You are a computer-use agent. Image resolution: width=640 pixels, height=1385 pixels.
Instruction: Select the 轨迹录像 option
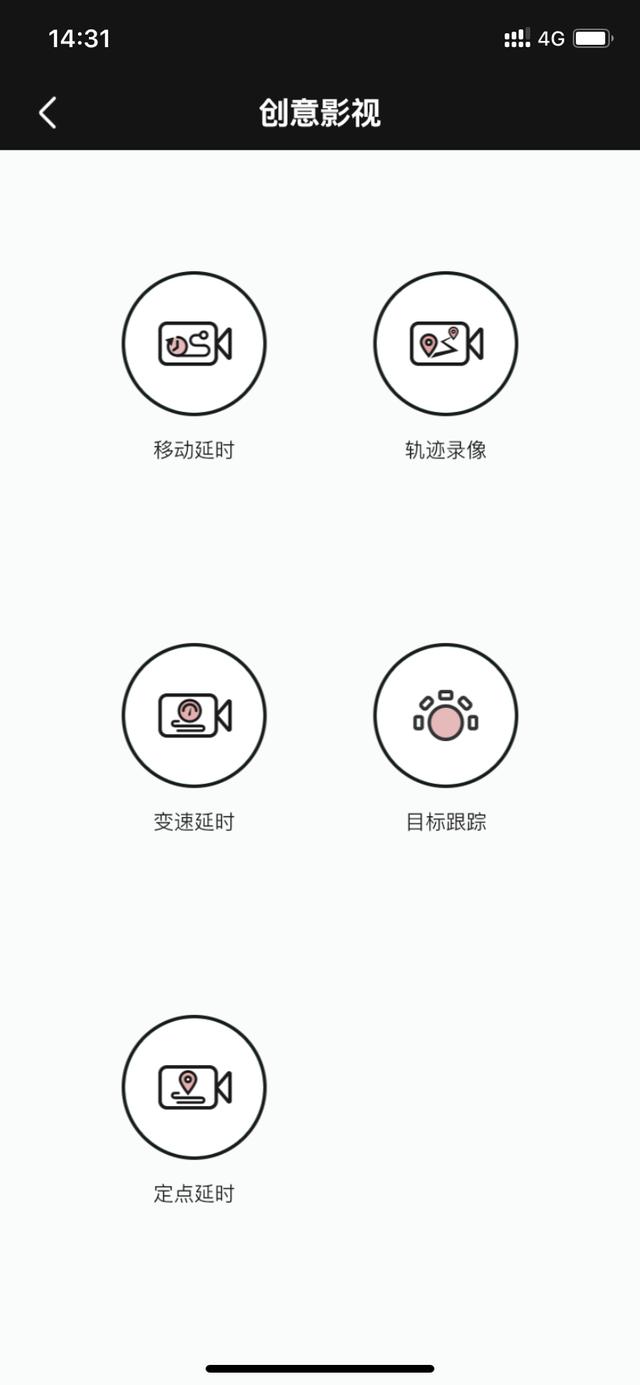(446, 344)
